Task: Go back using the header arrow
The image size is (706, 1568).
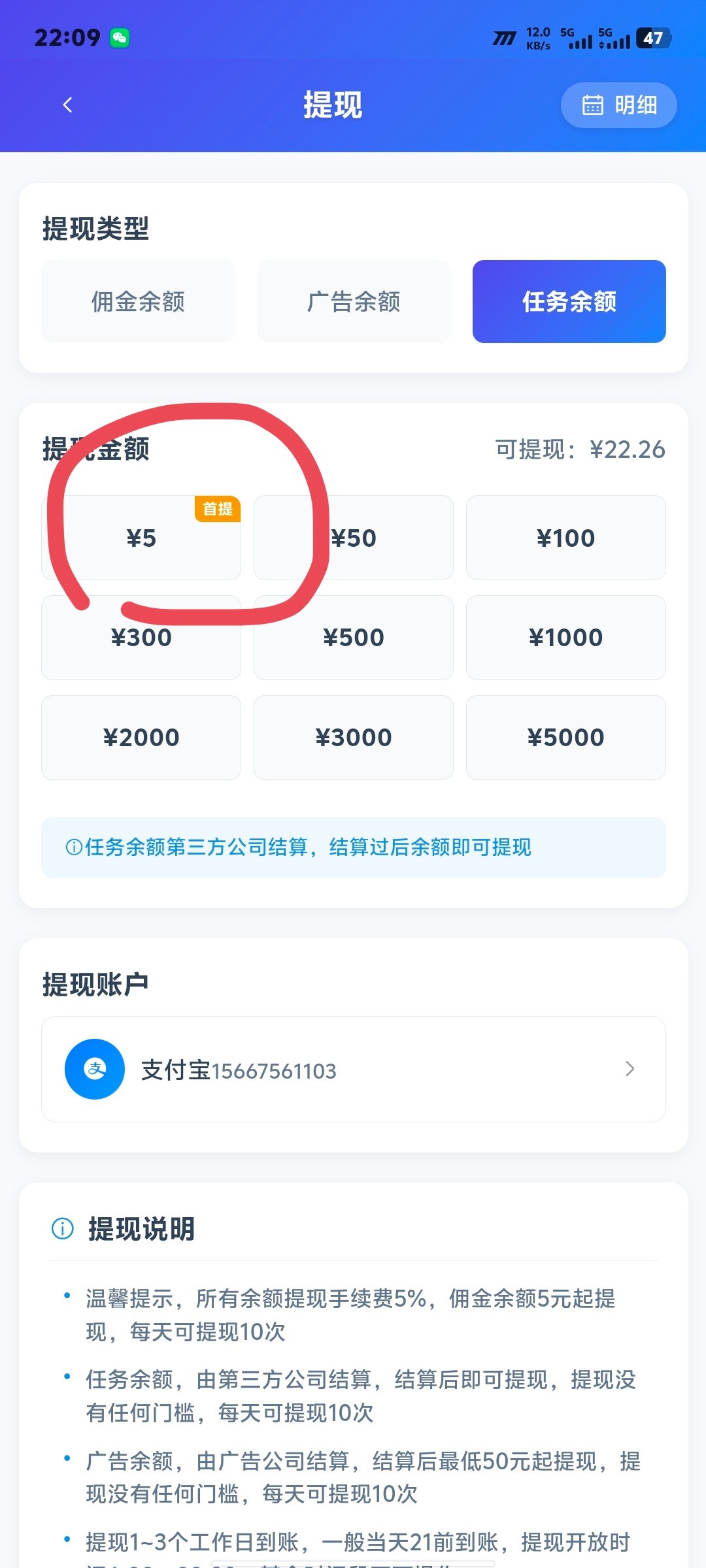Action: (x=67, y=105)
